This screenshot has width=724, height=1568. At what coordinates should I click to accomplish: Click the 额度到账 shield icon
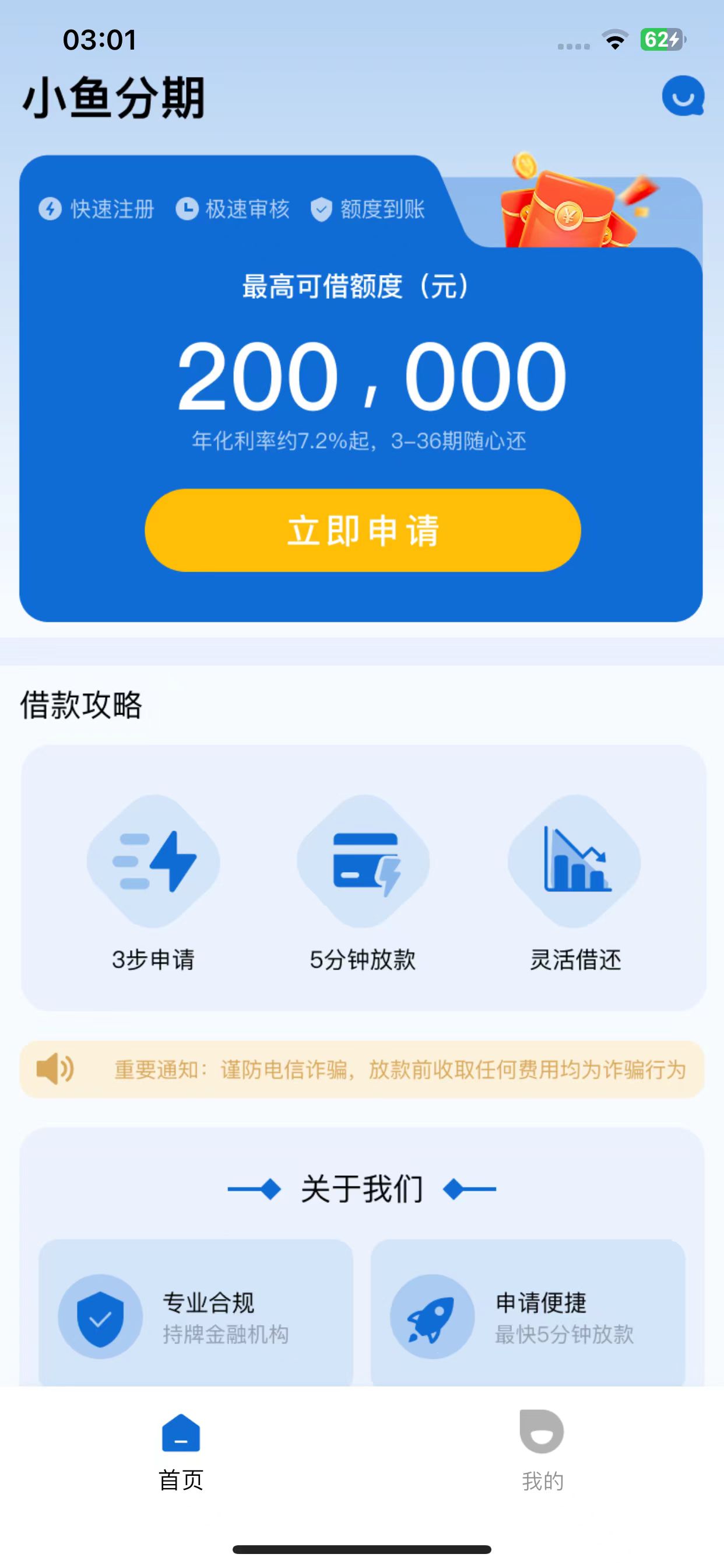(x=322, y=209)
